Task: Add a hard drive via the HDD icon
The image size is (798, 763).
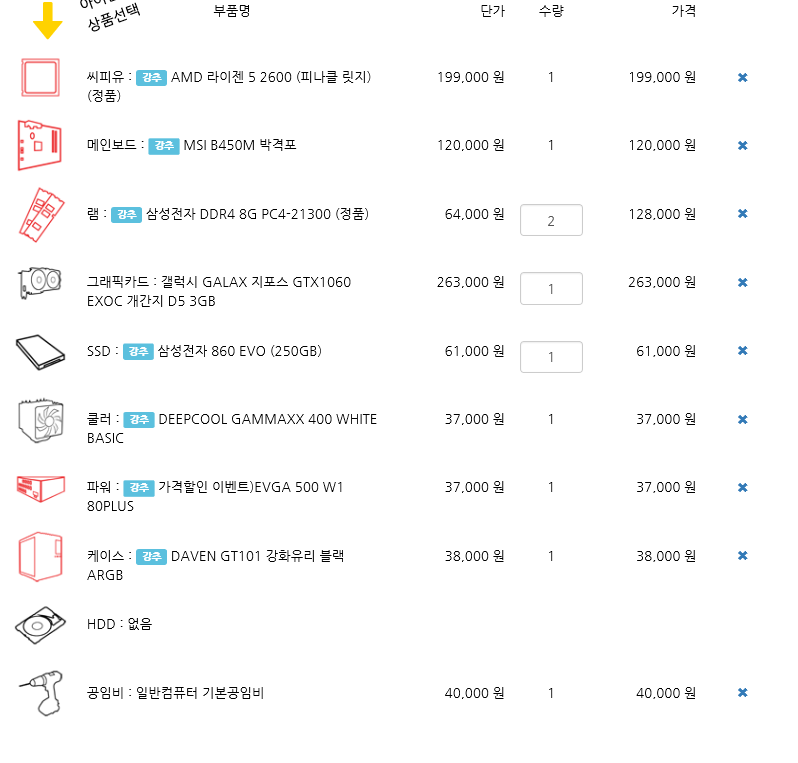Action: [40, 625]
